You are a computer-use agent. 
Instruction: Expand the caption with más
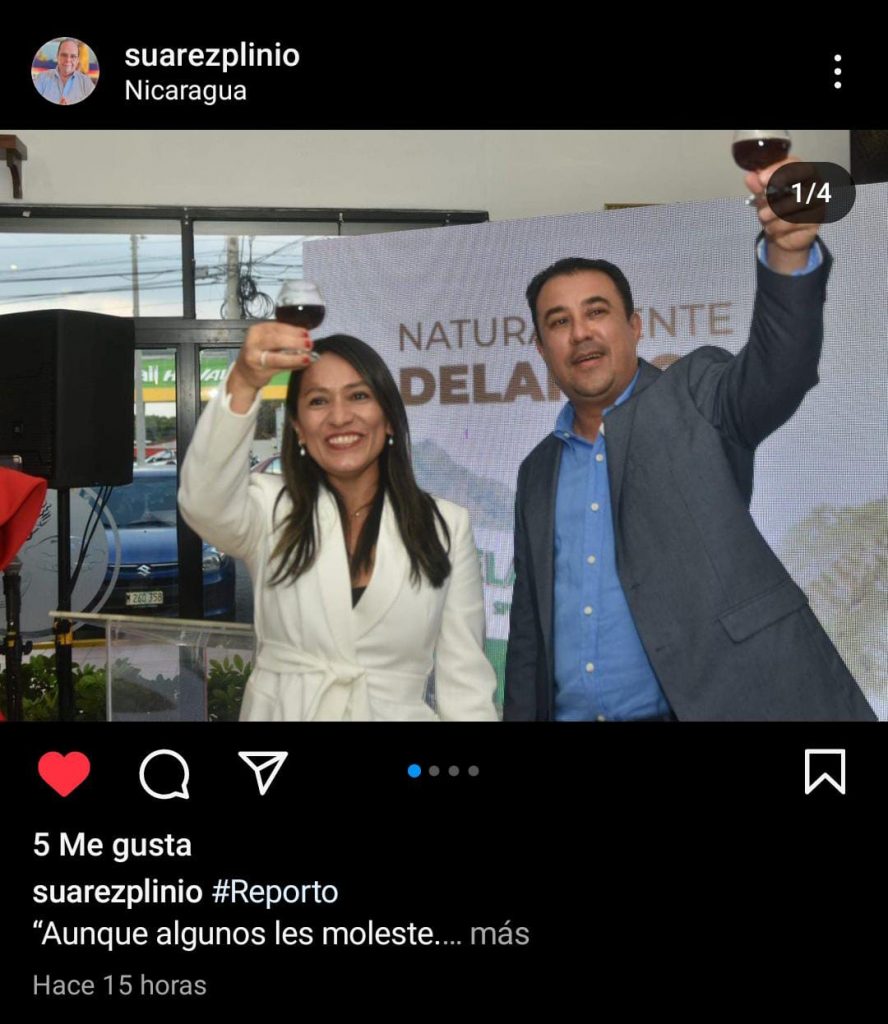499,934
